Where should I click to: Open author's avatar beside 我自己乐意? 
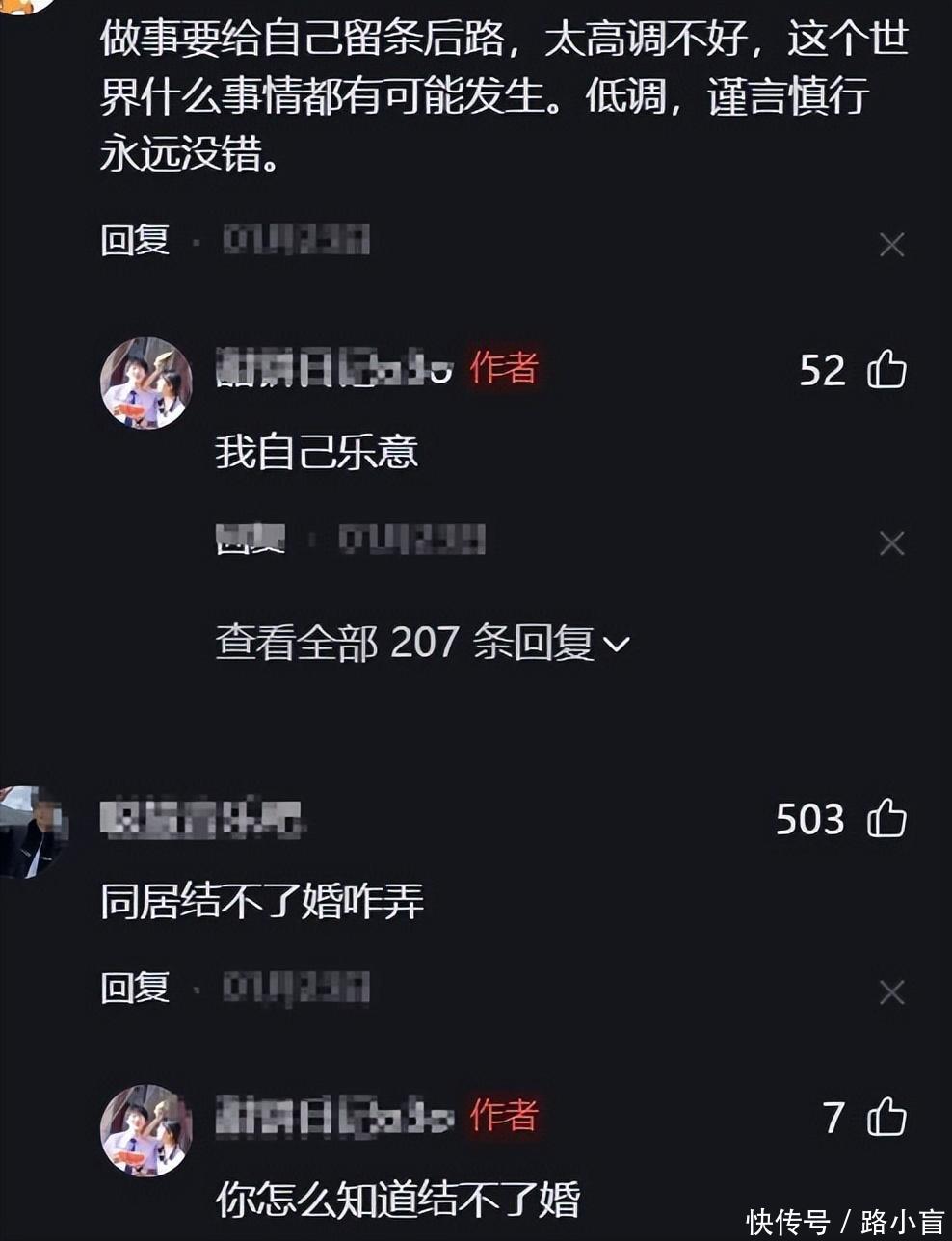(x=146, y=383)
